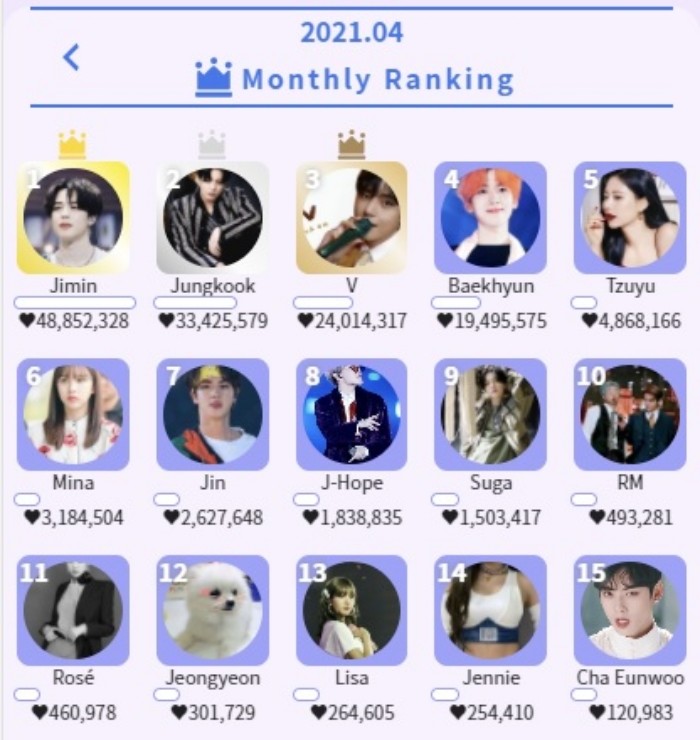Image resolution: width=700 pixels, height=740 pixels.
Task: View Jennie's profile card
Action: point(490,610)
